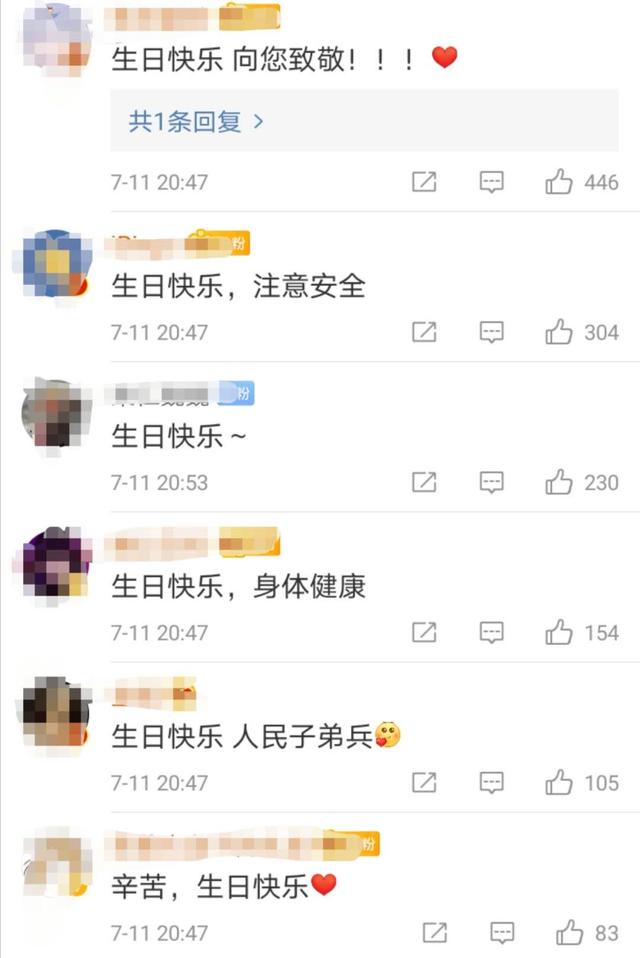Repost the comment 生日快乐，注意安全
Image resolution: width=640 pixels, height=958 pixels.
point(424,332)
